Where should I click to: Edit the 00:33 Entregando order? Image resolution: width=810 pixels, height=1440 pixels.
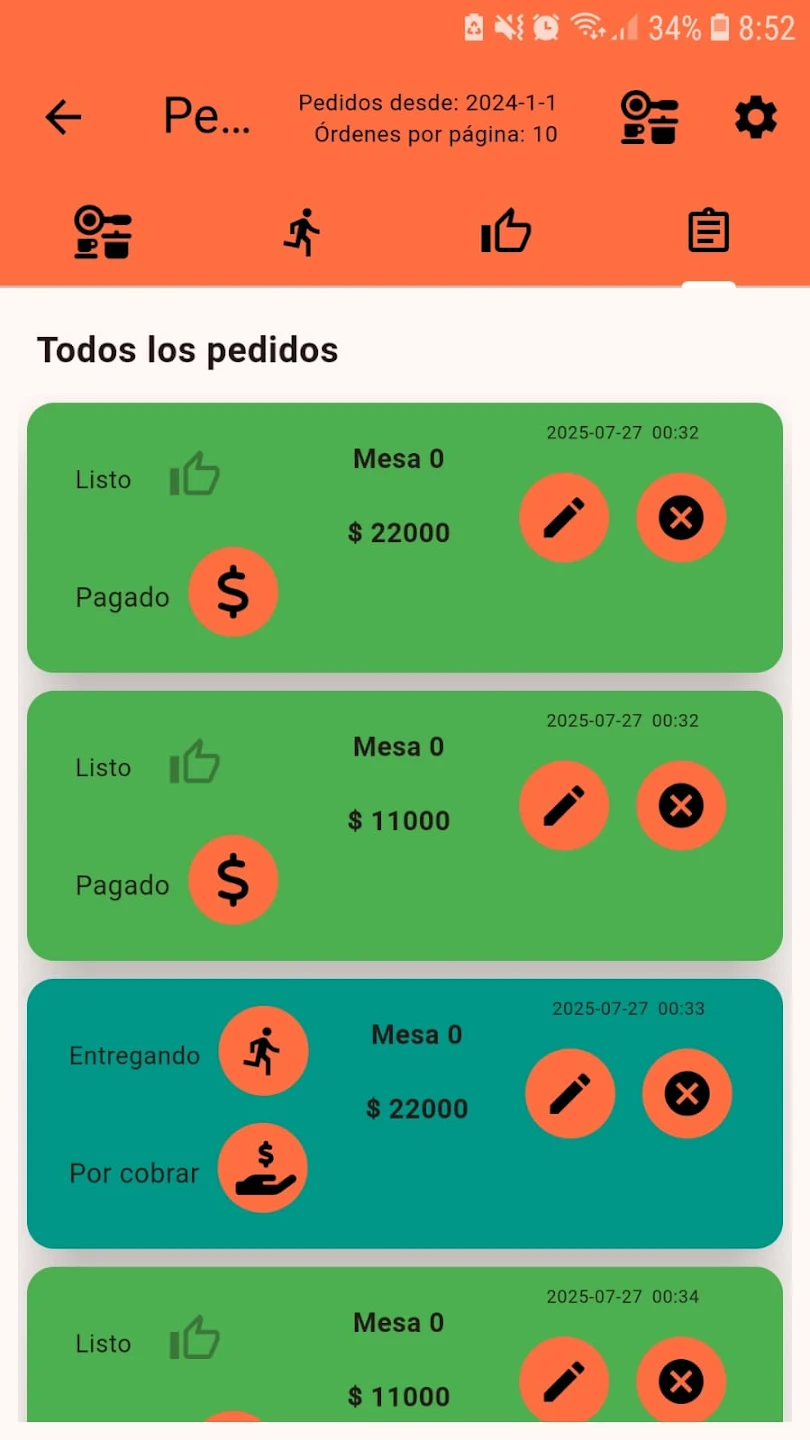point(570,1094)
